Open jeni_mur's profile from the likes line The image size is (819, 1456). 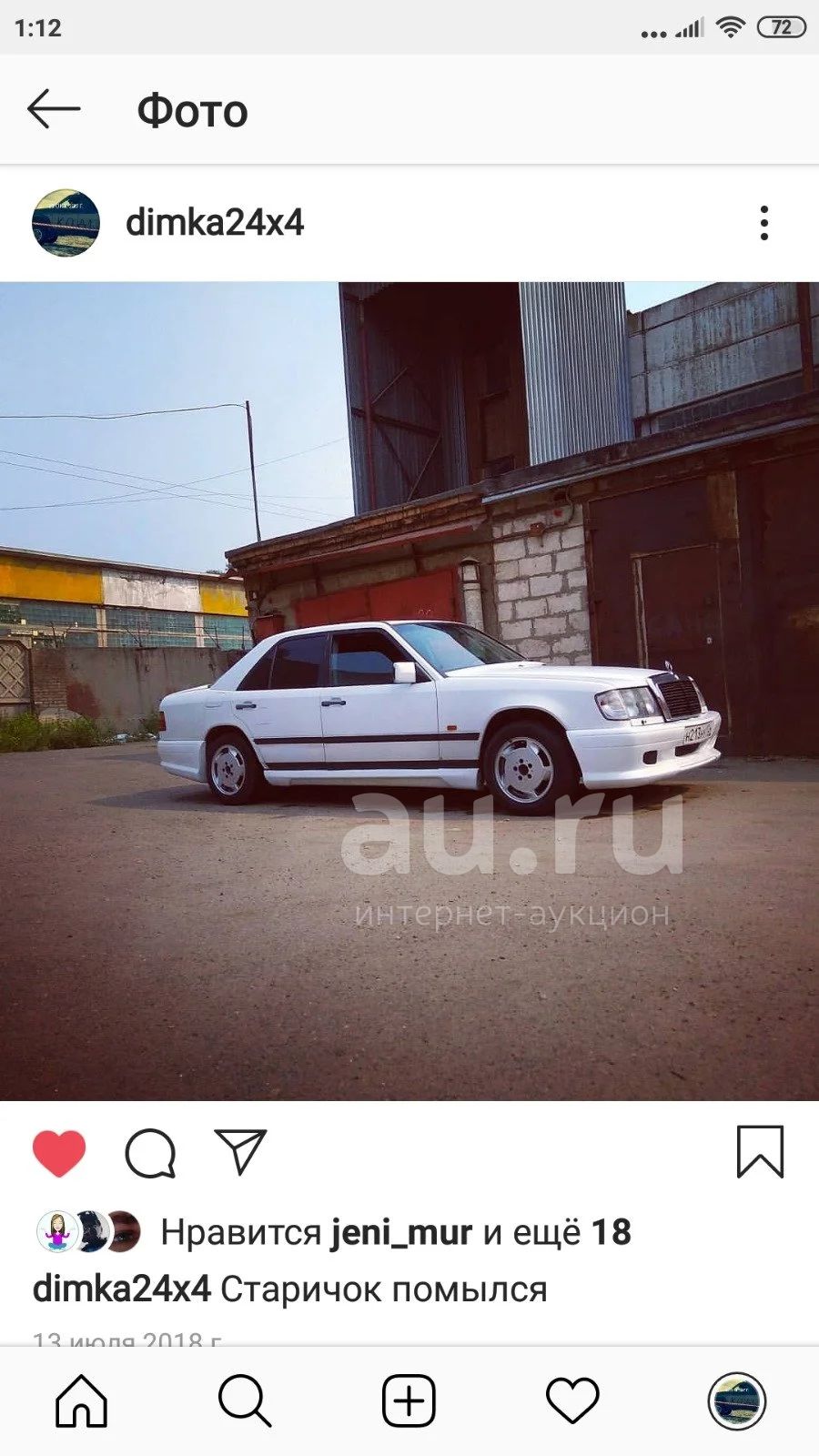point(401,1232)
